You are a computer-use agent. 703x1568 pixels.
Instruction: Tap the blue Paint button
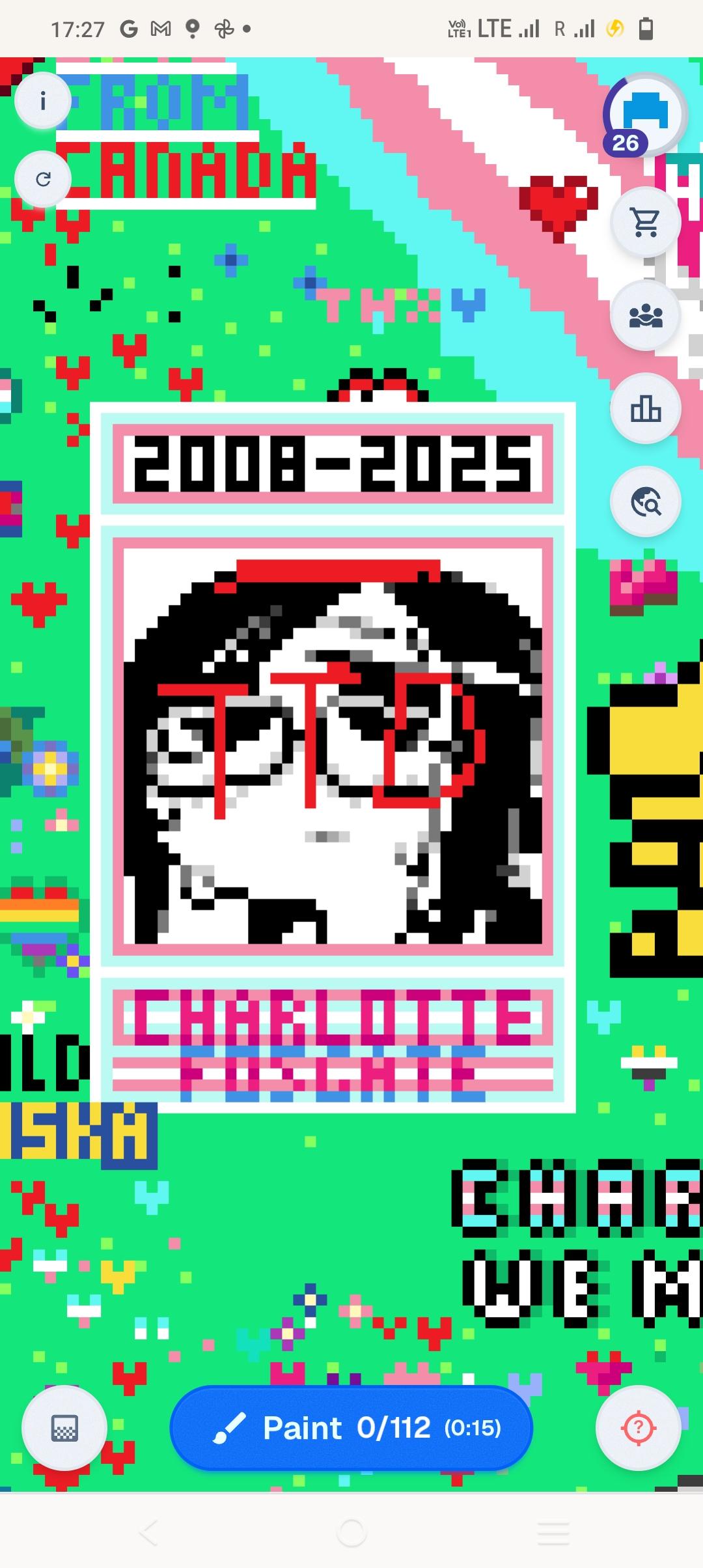351,1428
